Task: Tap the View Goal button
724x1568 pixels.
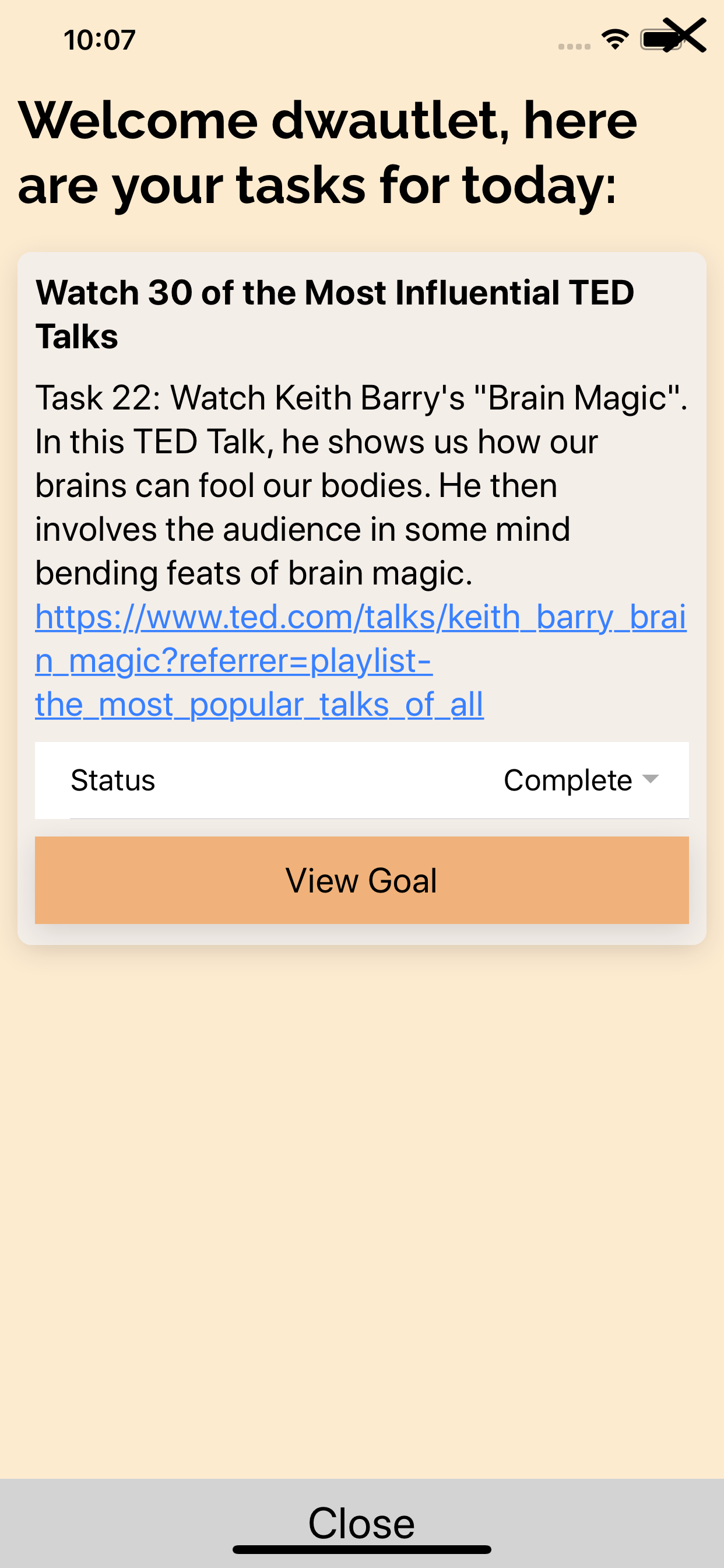Action: tap(361, 880)
